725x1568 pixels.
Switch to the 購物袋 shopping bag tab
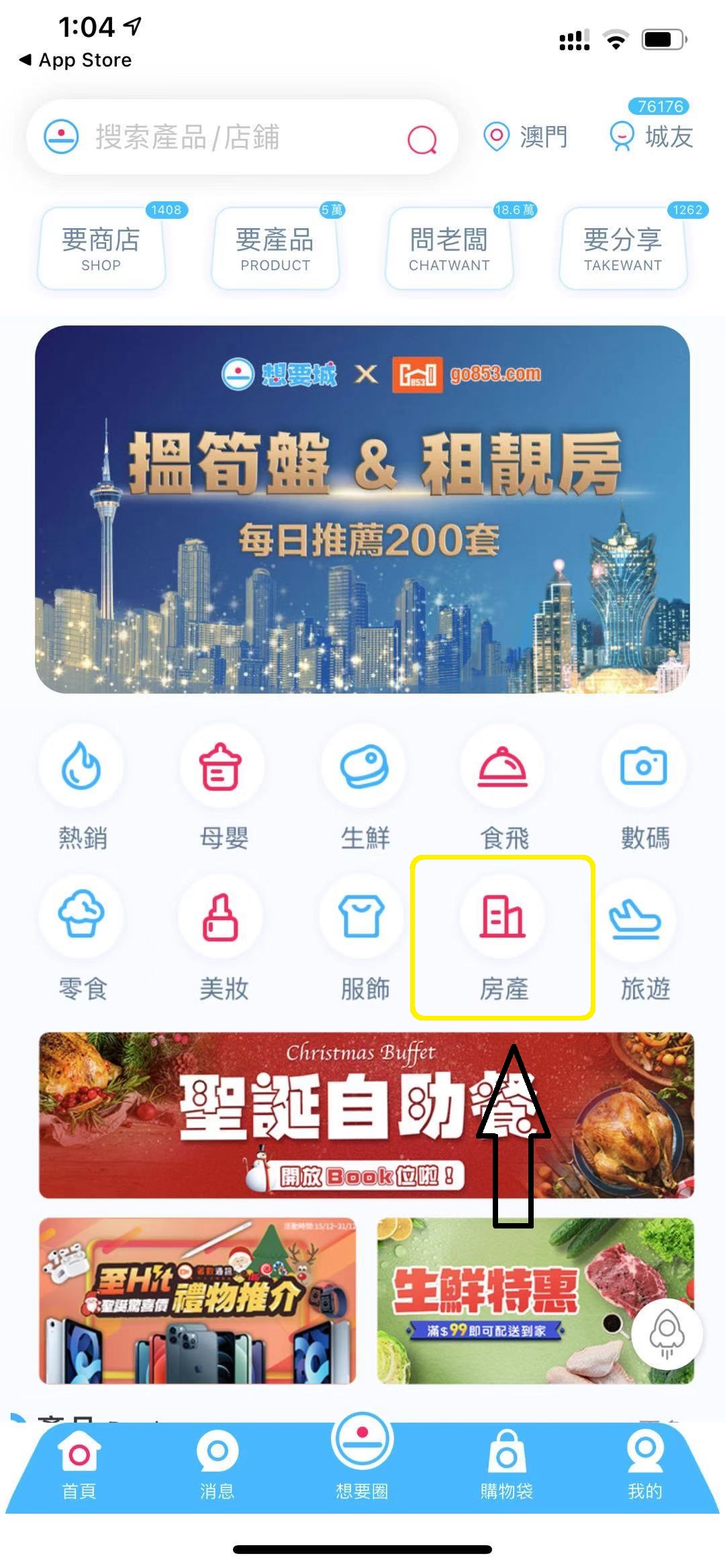(x=507, y=1465)
